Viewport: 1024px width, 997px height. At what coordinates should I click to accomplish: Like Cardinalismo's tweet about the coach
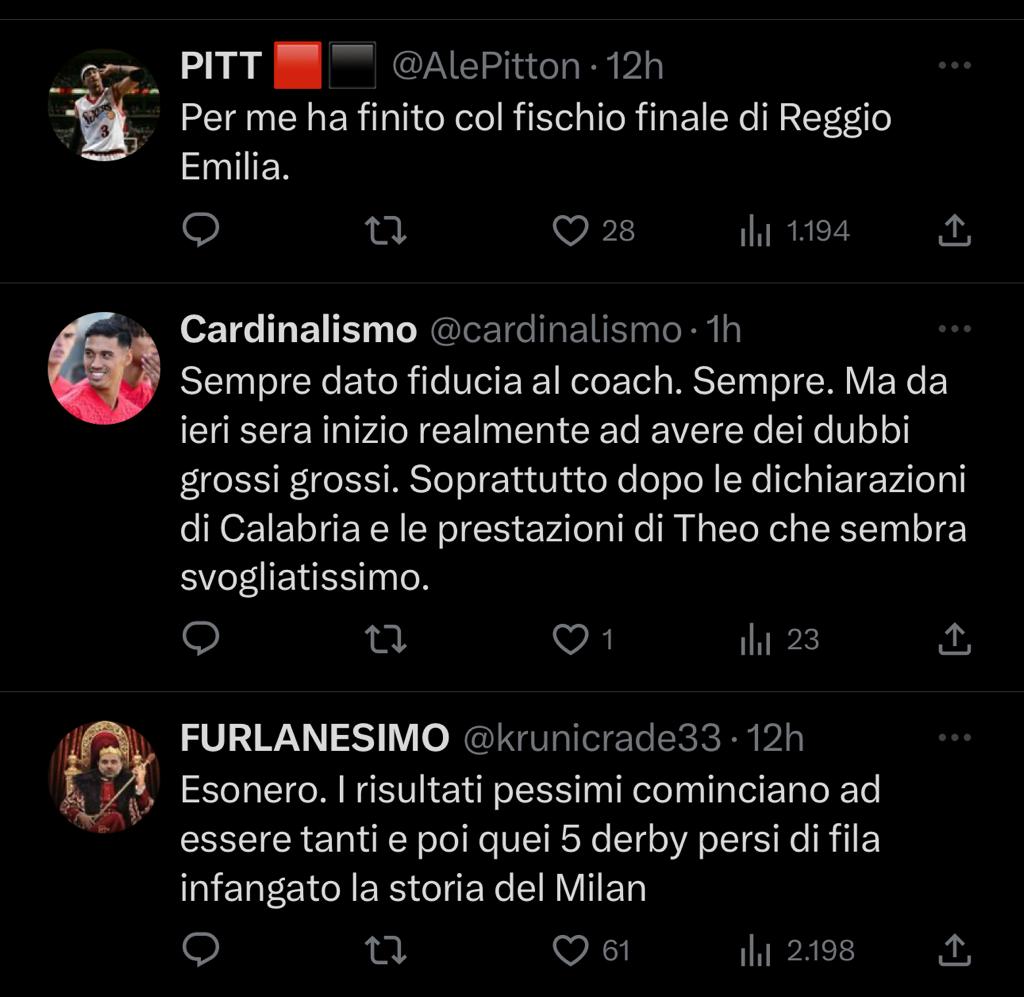[571, 639]
